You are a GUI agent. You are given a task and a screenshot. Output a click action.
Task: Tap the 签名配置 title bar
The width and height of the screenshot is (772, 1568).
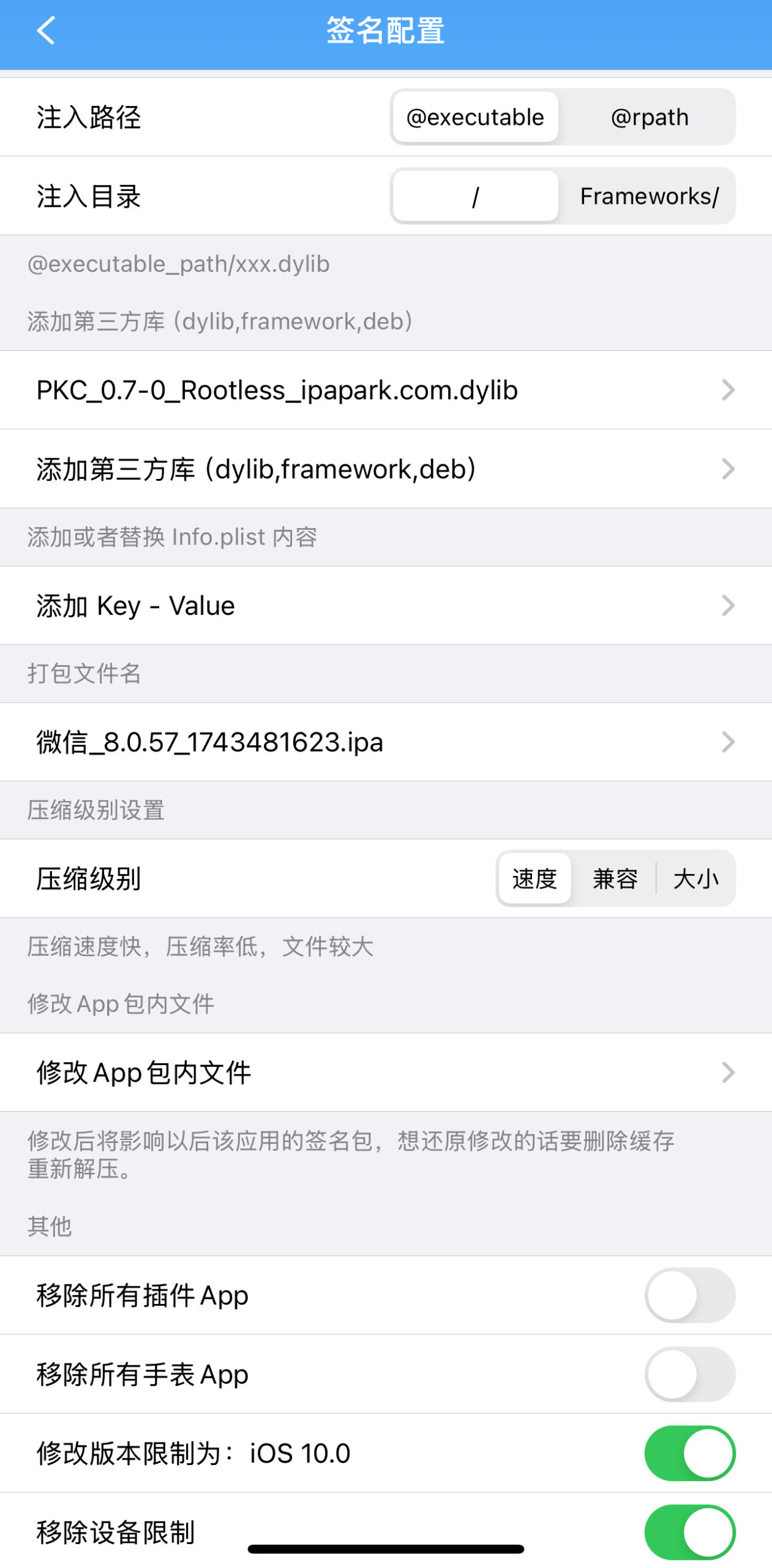(386, 32)
